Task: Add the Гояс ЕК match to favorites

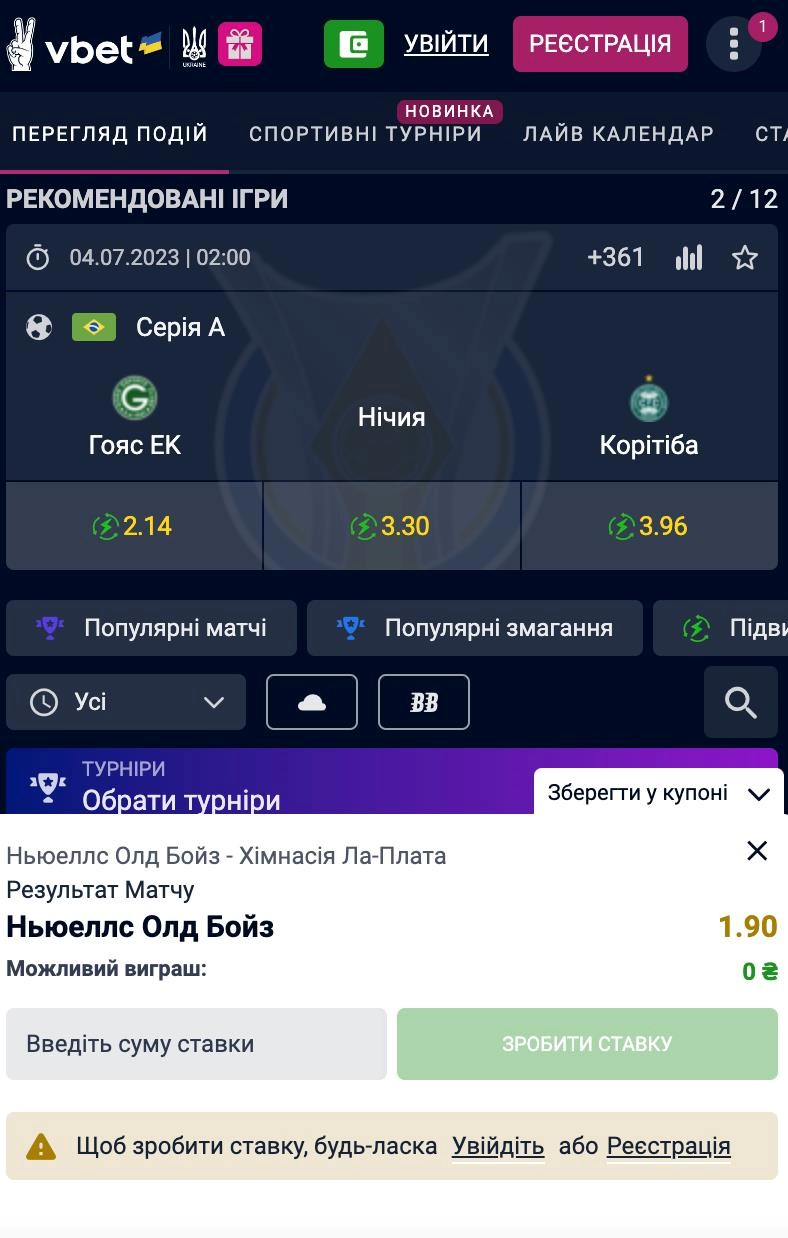Action: (x=745, y=258)
